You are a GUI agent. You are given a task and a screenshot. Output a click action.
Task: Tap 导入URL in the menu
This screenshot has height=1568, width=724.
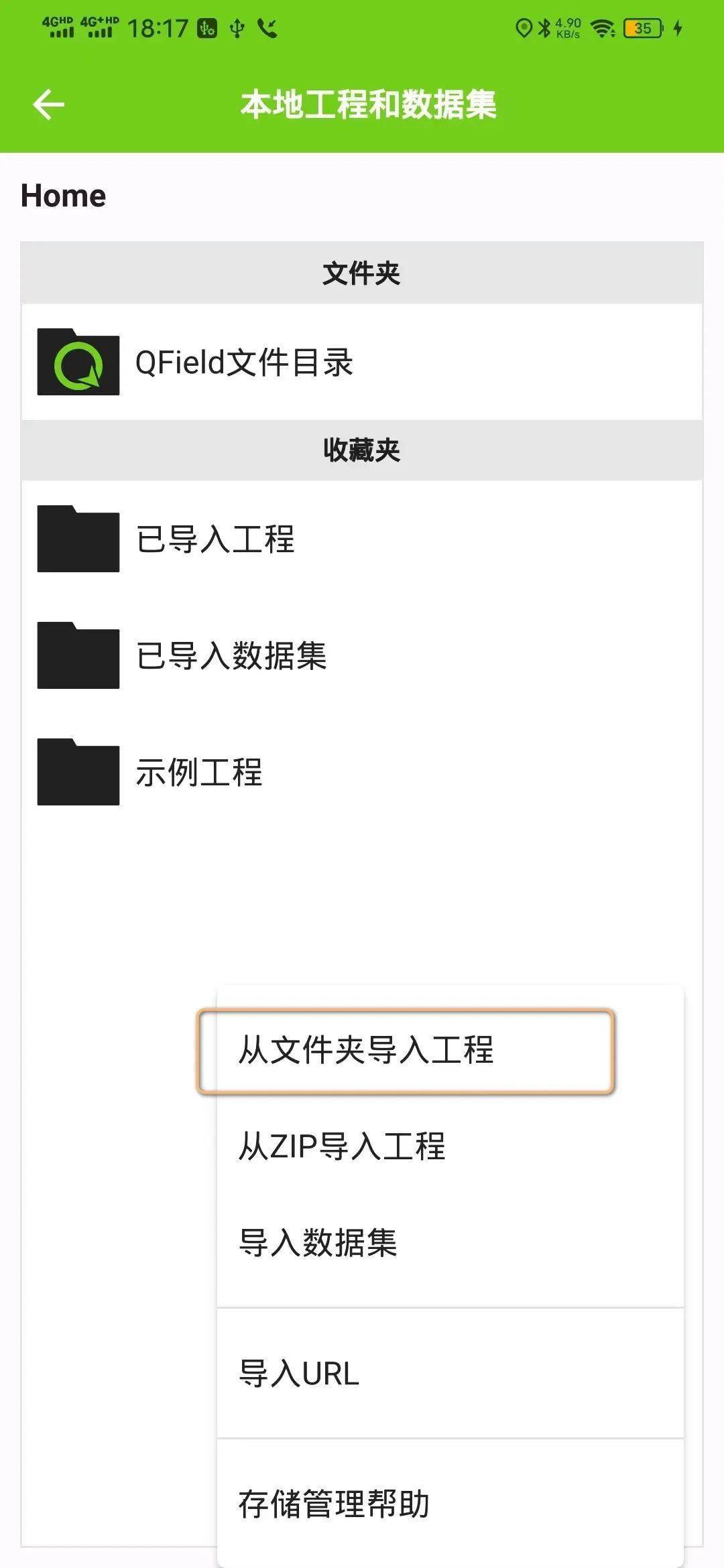coord(450,1373)
